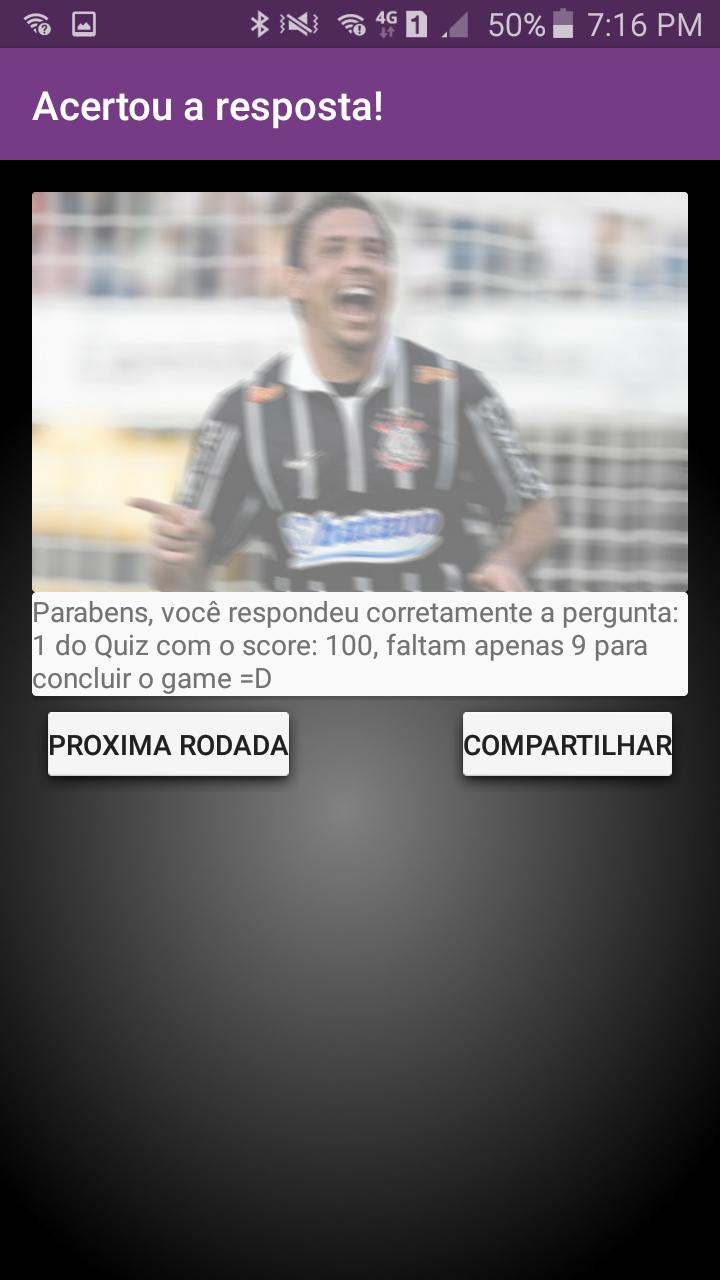The image size is (720, 1280).
Task: Tap the PROXIMA RODADA button
Action: [167, 744]
